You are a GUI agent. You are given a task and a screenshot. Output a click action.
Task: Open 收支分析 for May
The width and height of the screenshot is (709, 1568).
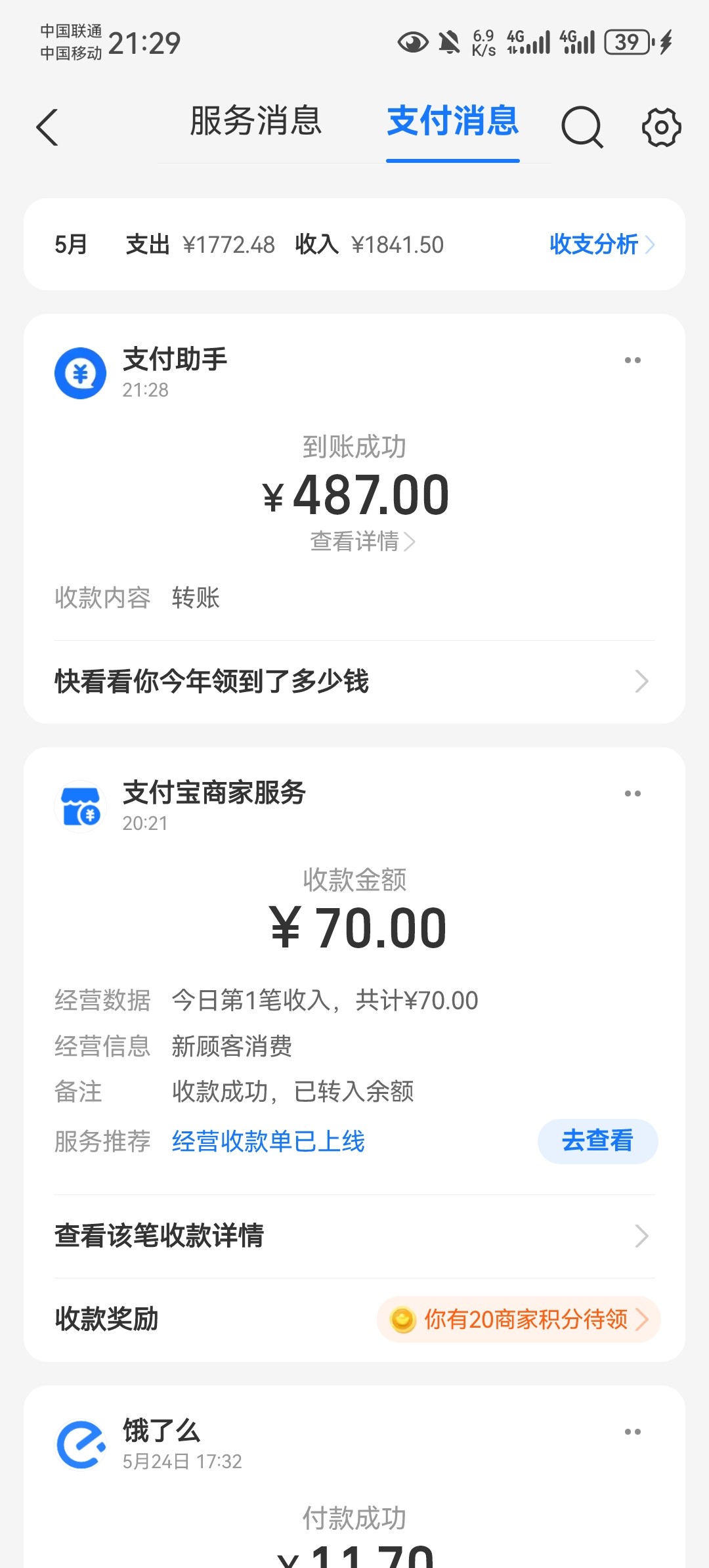pos(602,244)
